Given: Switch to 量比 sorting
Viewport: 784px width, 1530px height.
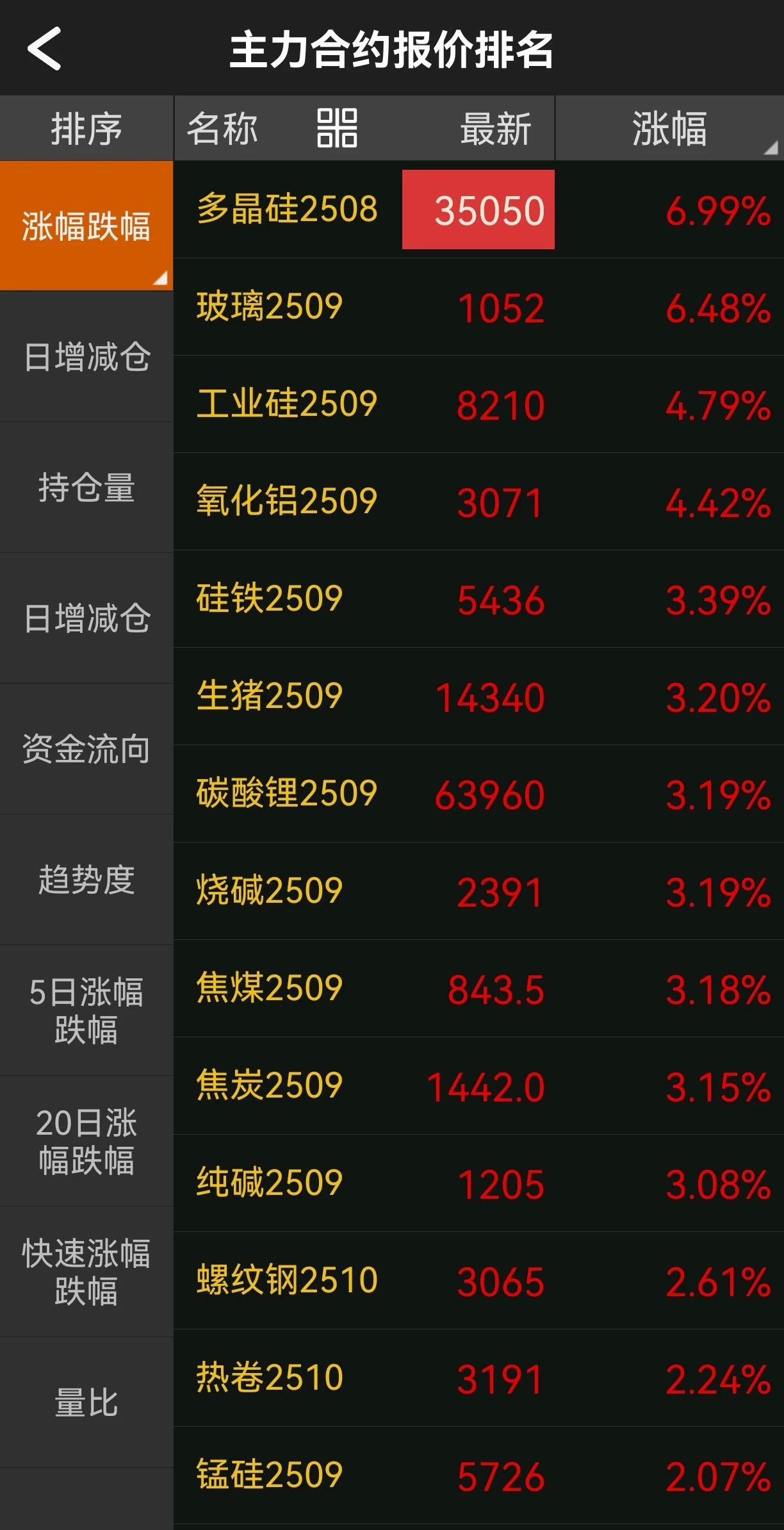Looking at the screenshot, I should (86, 1403).
